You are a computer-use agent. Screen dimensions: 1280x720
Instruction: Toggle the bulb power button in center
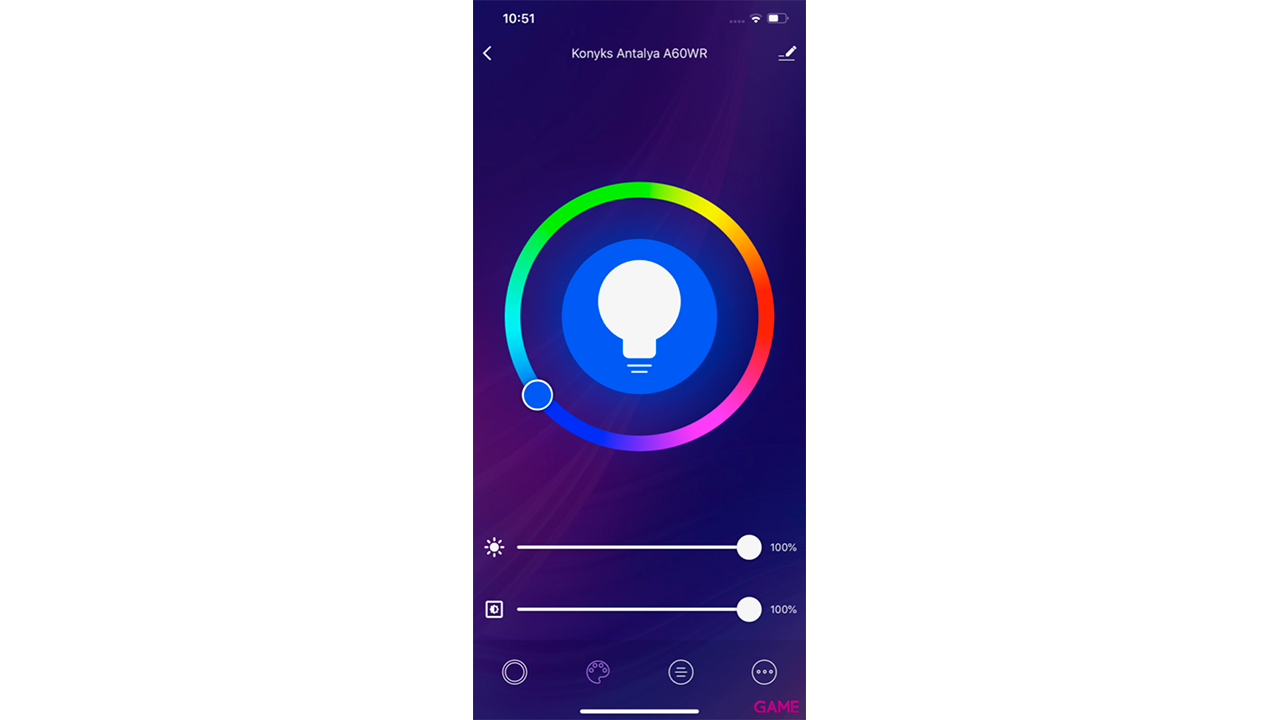(639, 316)
